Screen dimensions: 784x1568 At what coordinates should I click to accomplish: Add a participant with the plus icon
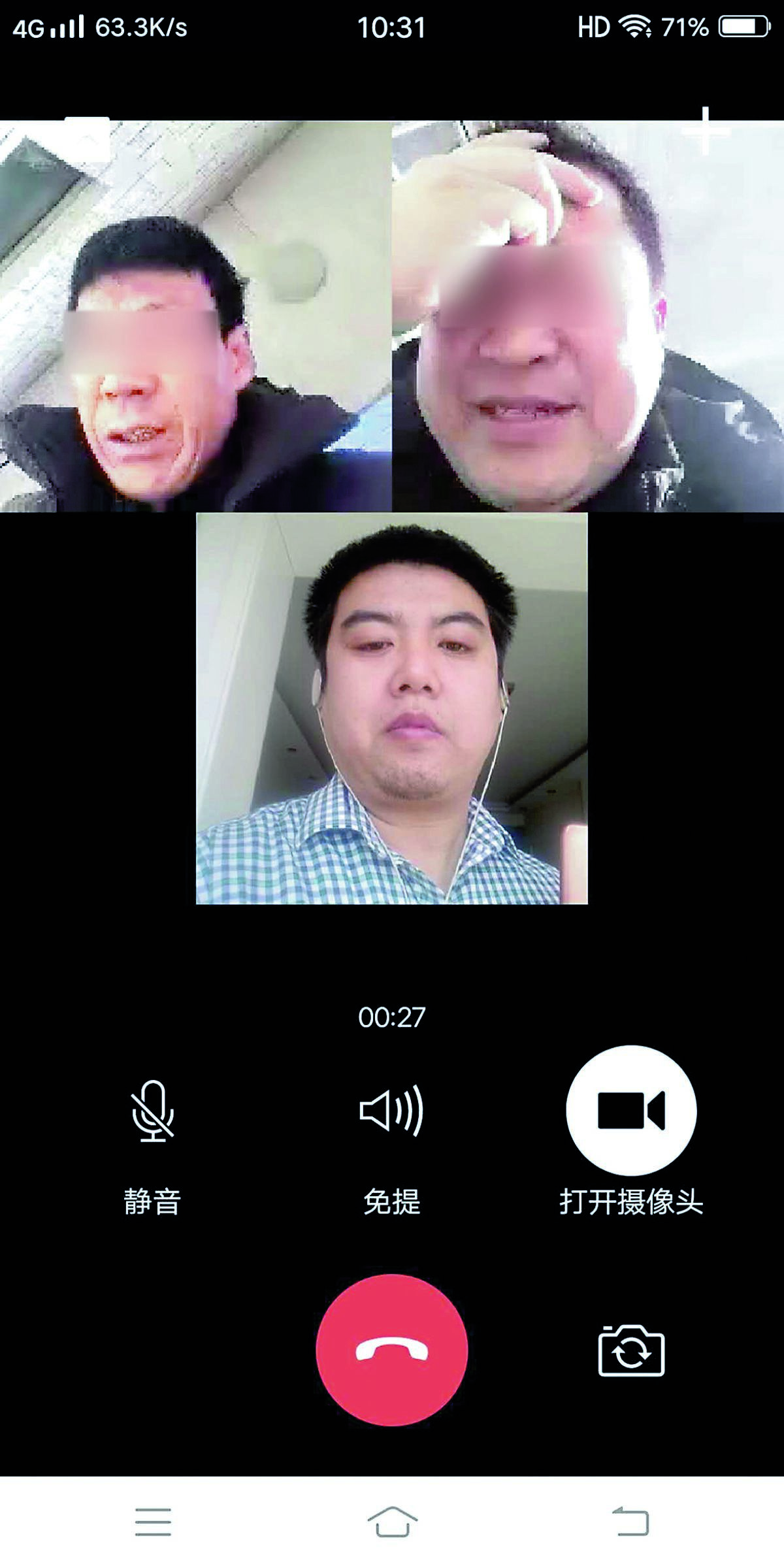(706, 130)
